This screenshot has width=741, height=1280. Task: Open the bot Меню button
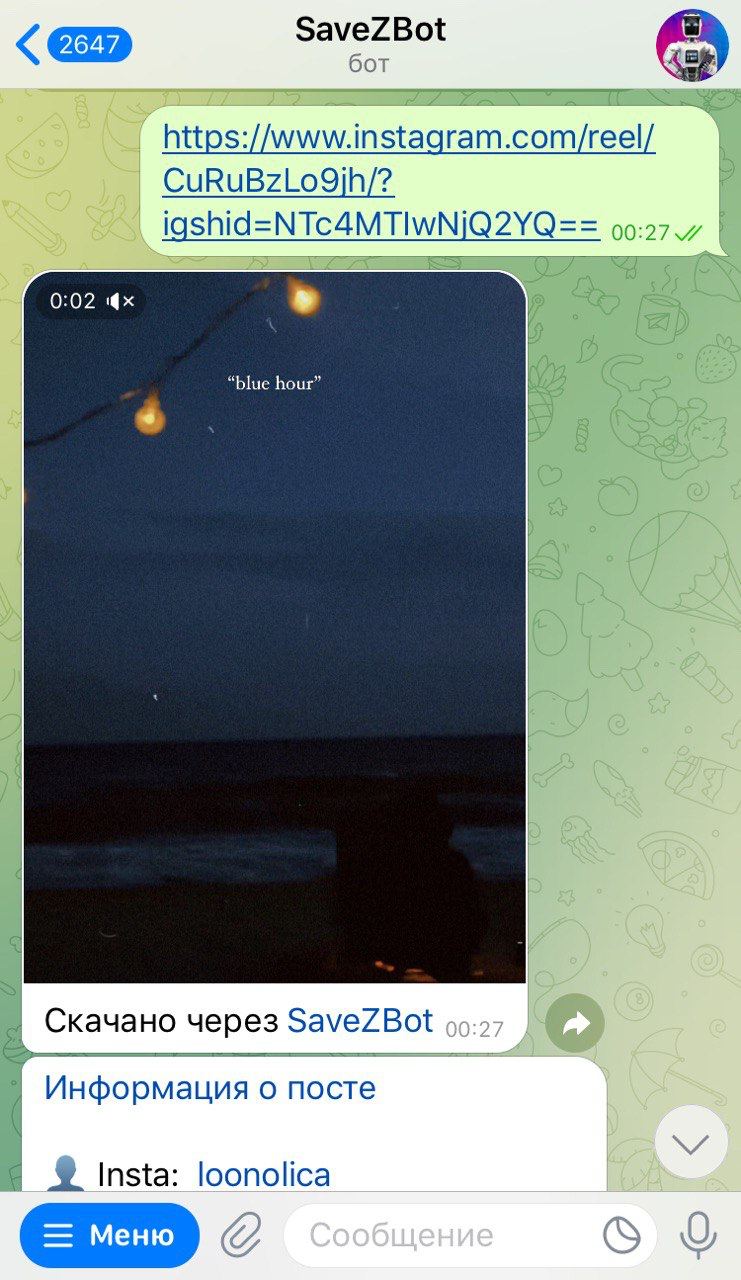tap(110, 1236)
